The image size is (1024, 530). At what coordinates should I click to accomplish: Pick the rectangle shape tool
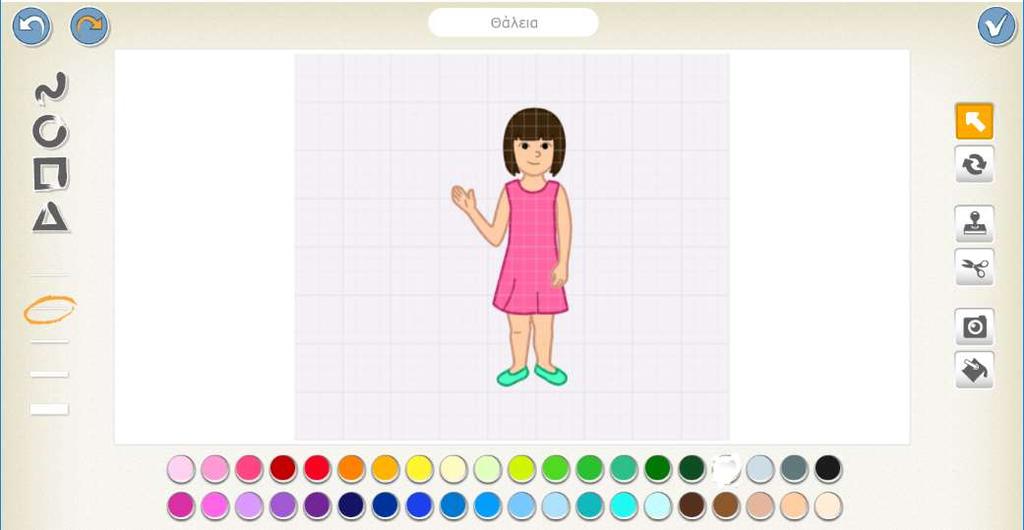(x=51, y=174)
